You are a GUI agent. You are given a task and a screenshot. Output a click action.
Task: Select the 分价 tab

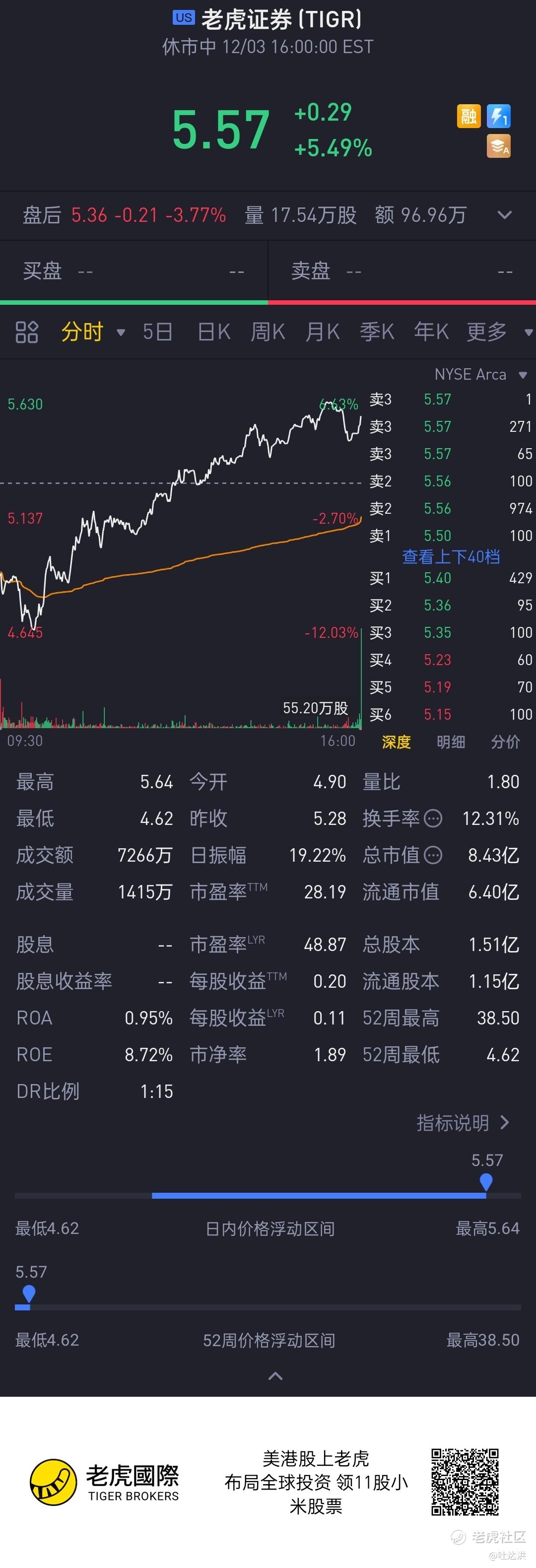click(505, 742)
